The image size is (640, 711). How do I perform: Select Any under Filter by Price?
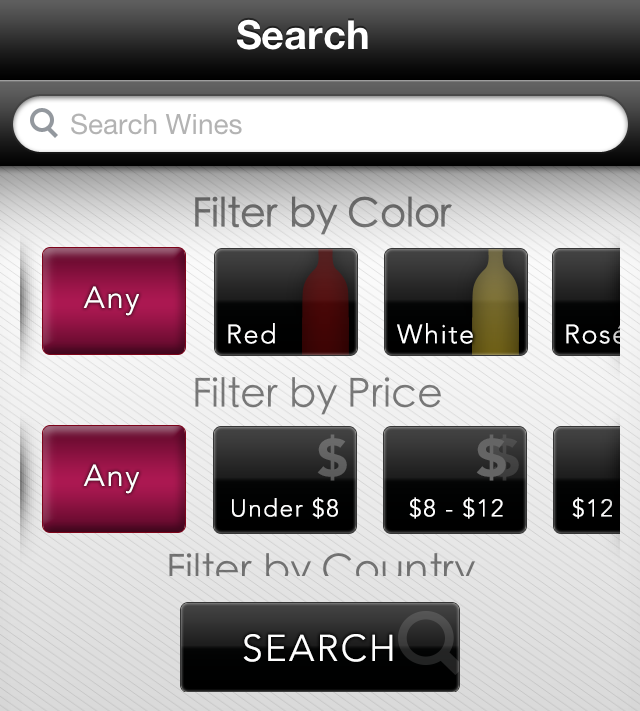[113, 479]
